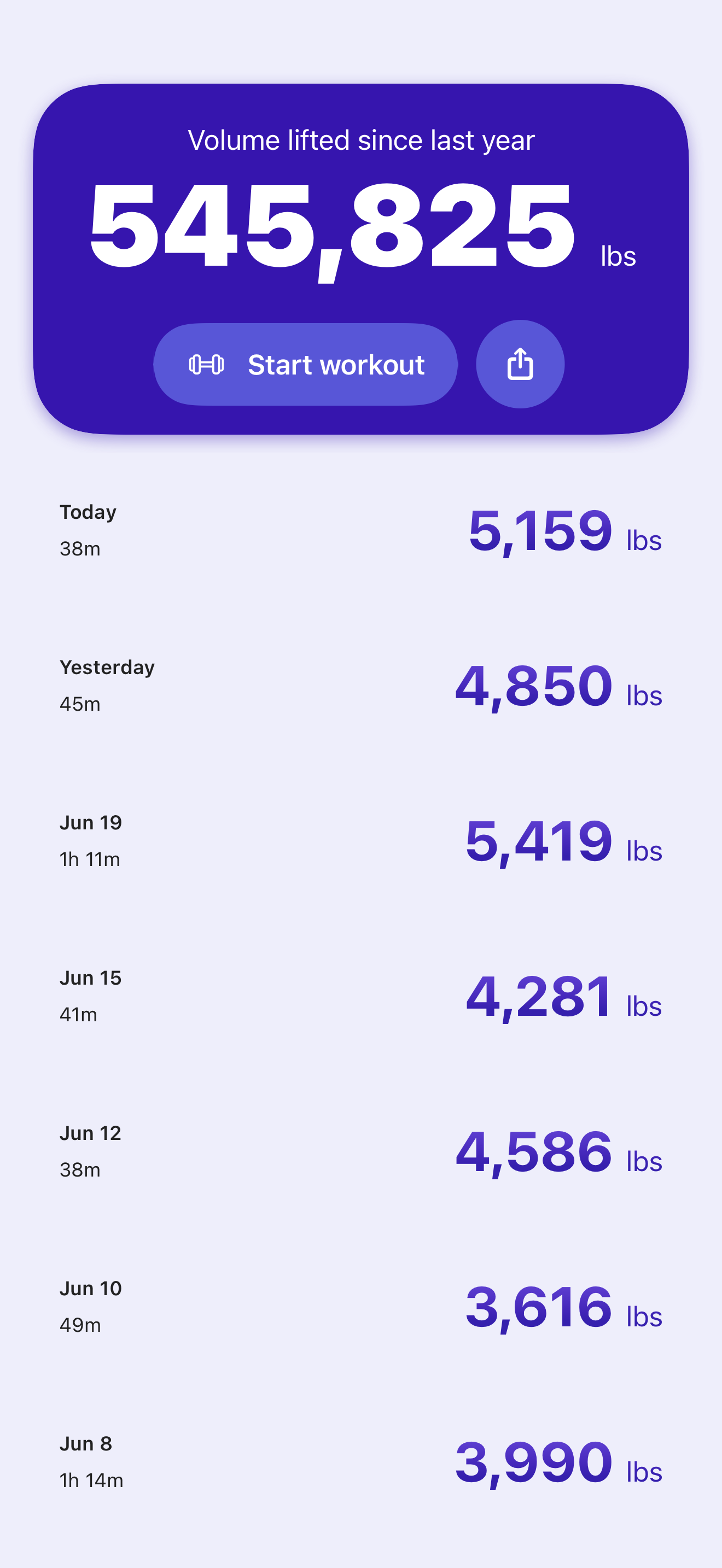Start a new workout

coord(306,365)
